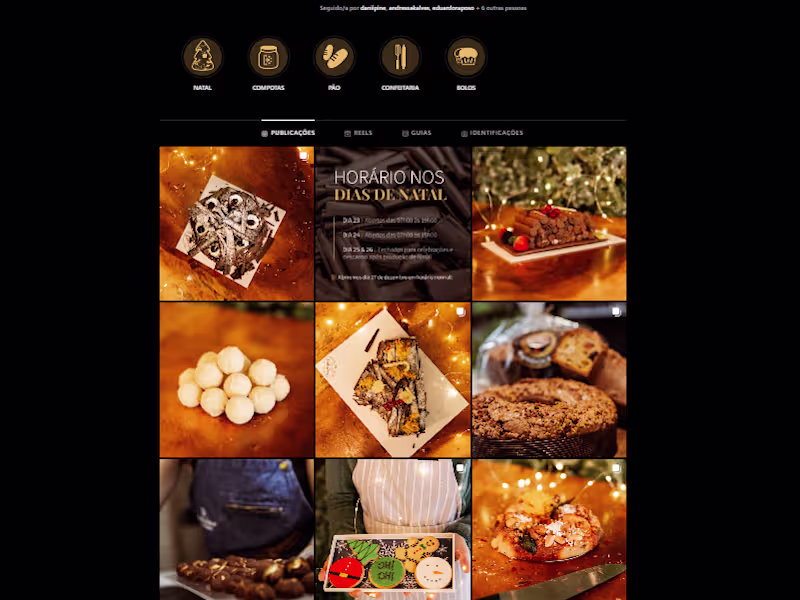The image size is (800, 600).
Task: Open the Guias tab
Action: point(417,133)
